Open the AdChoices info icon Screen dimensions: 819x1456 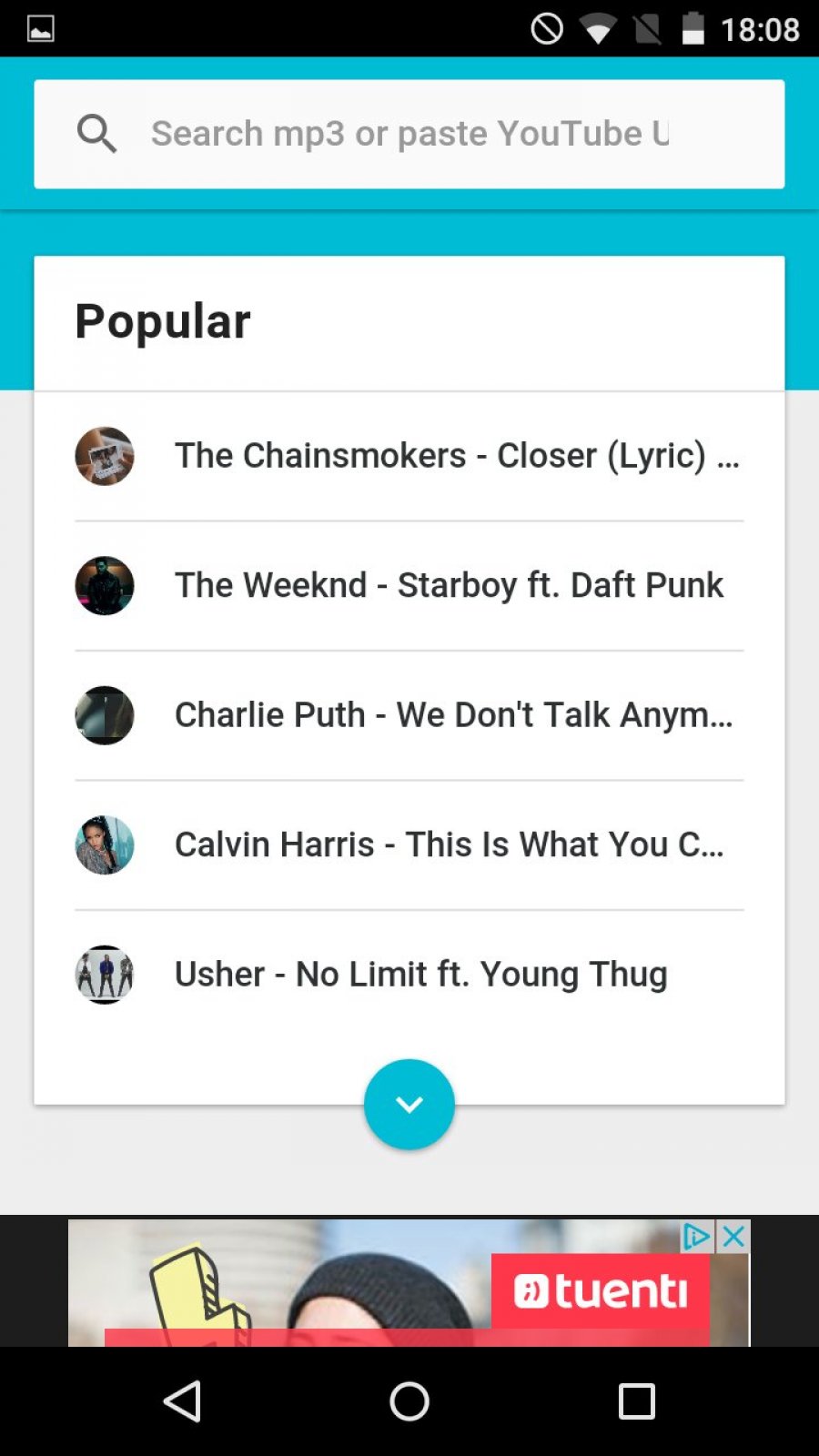point(696,1236)
